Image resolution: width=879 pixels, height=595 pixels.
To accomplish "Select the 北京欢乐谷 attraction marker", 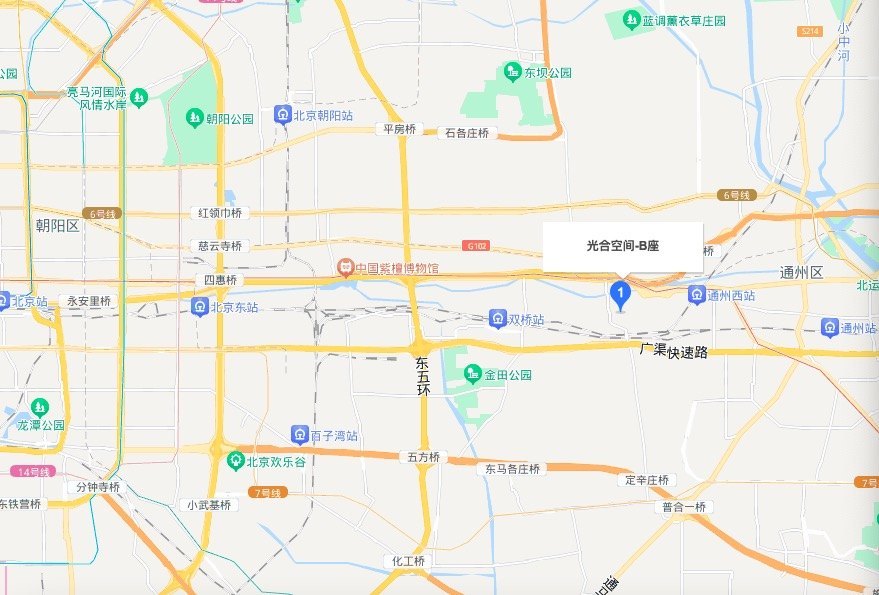I will pos(236,461).
